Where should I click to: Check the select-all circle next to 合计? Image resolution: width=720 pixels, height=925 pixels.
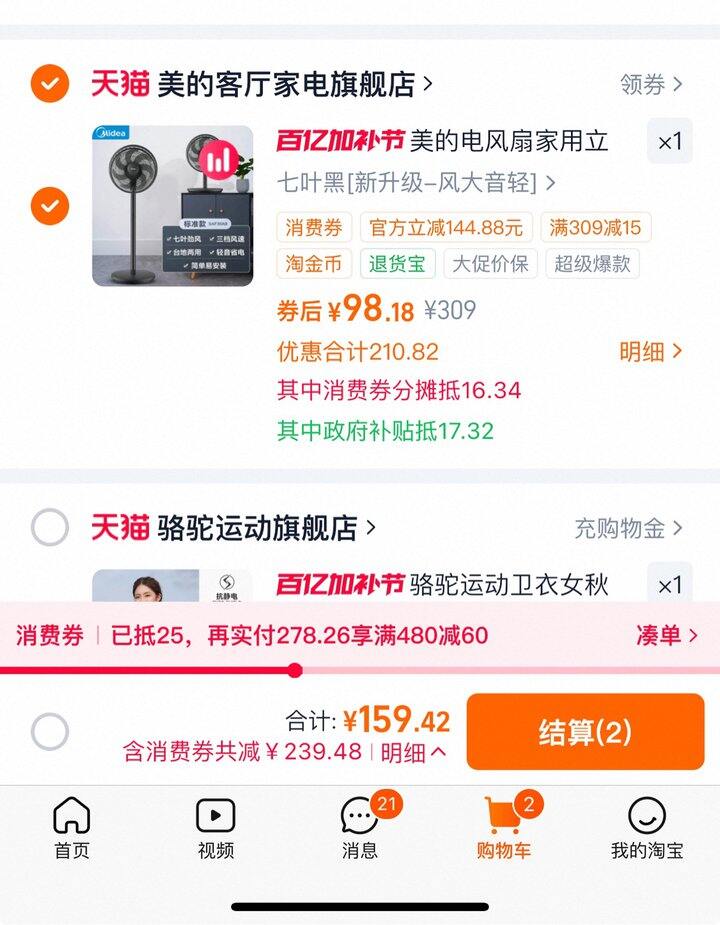point(48,727)
